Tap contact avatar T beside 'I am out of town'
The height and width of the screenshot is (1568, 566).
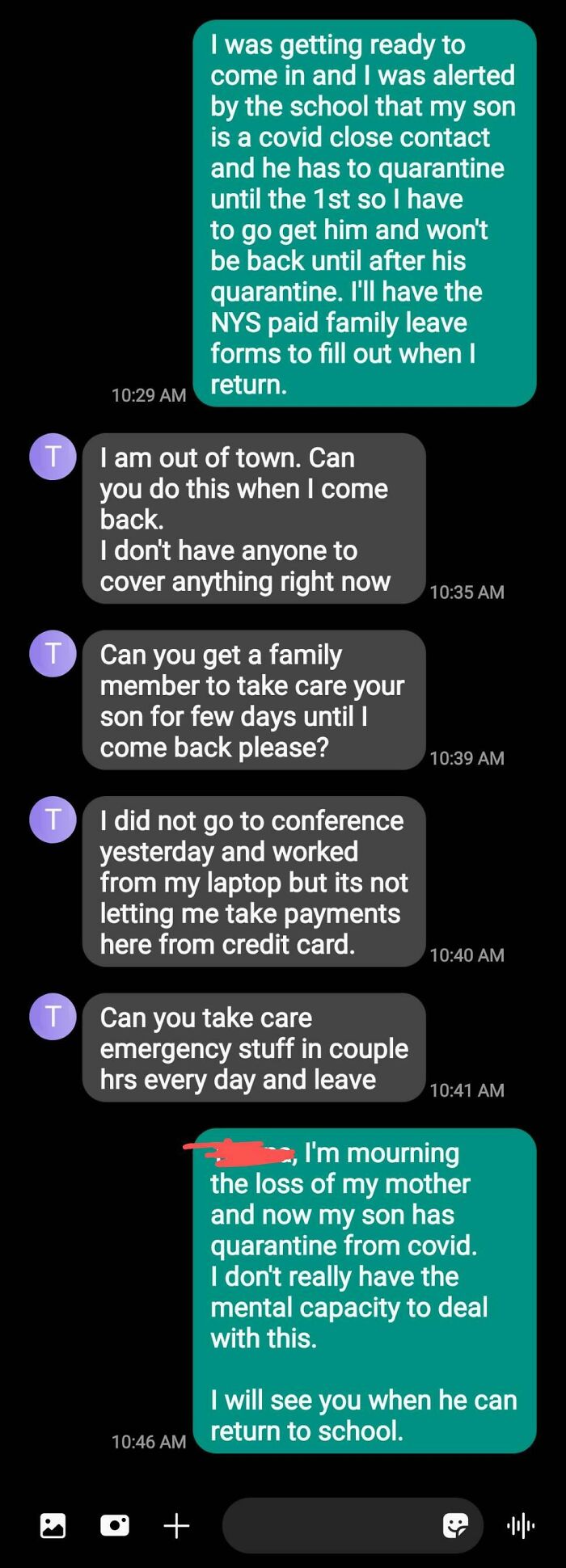coord(53,457)
